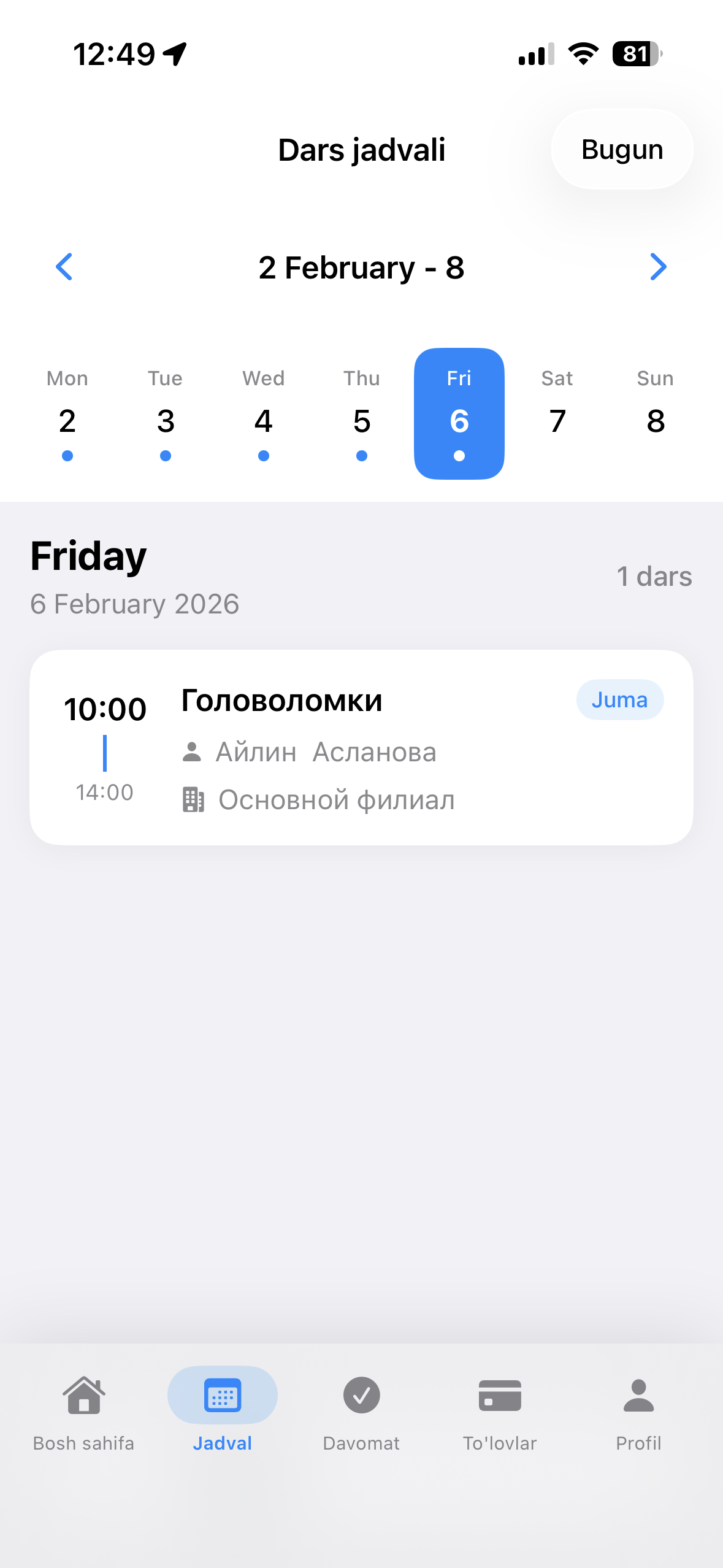The image size is (723, 1568).
Task: Go to next week with right chevron
Action: coord(658,267)
